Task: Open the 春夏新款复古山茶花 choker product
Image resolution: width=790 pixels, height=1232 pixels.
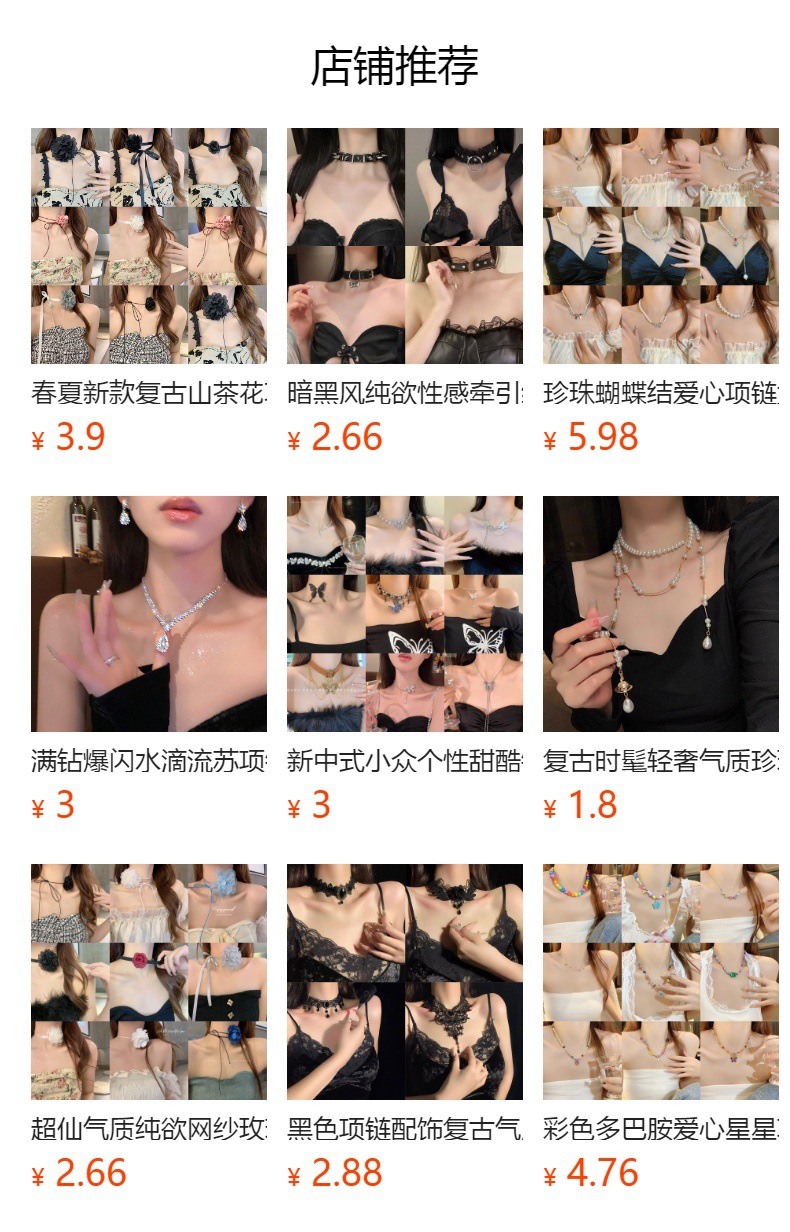Action: tap(148, 246)
